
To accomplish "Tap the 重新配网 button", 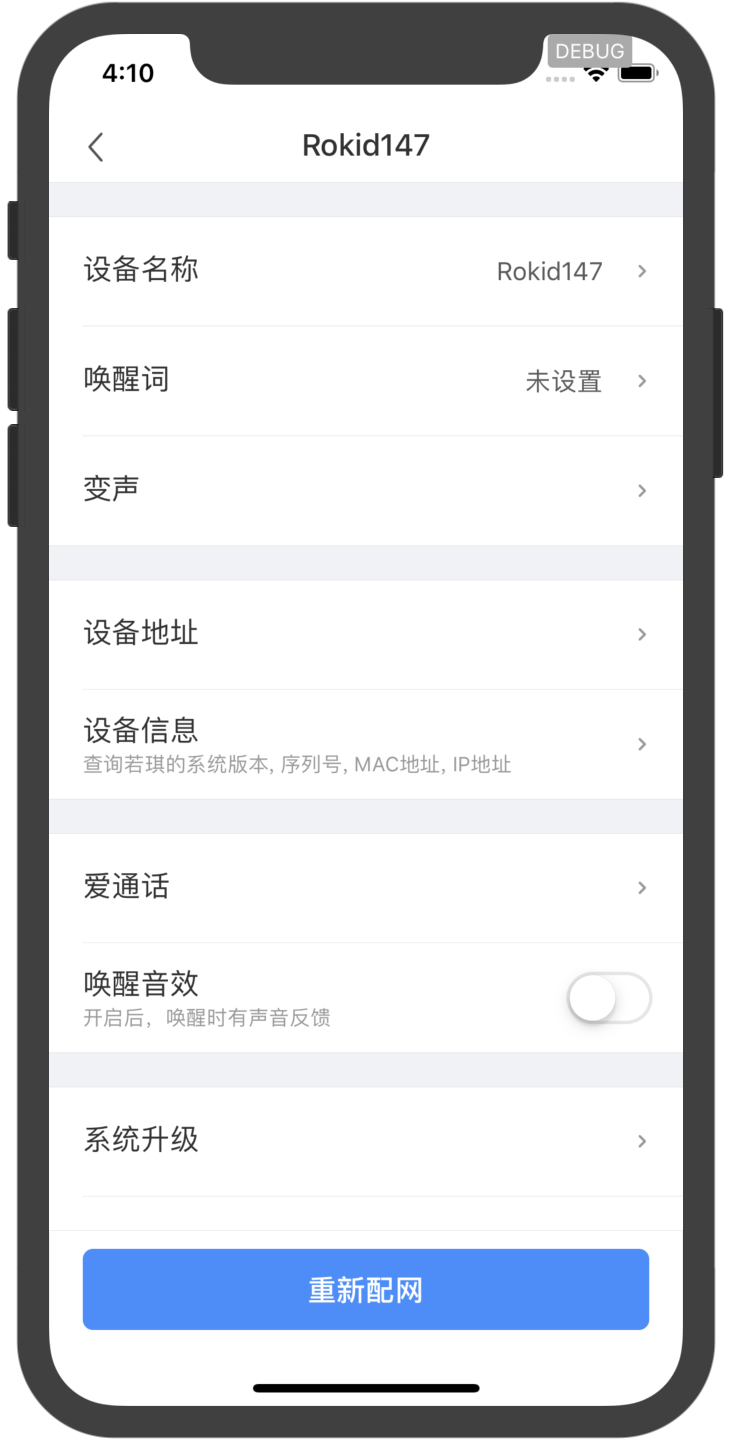I will (366, 1289).
